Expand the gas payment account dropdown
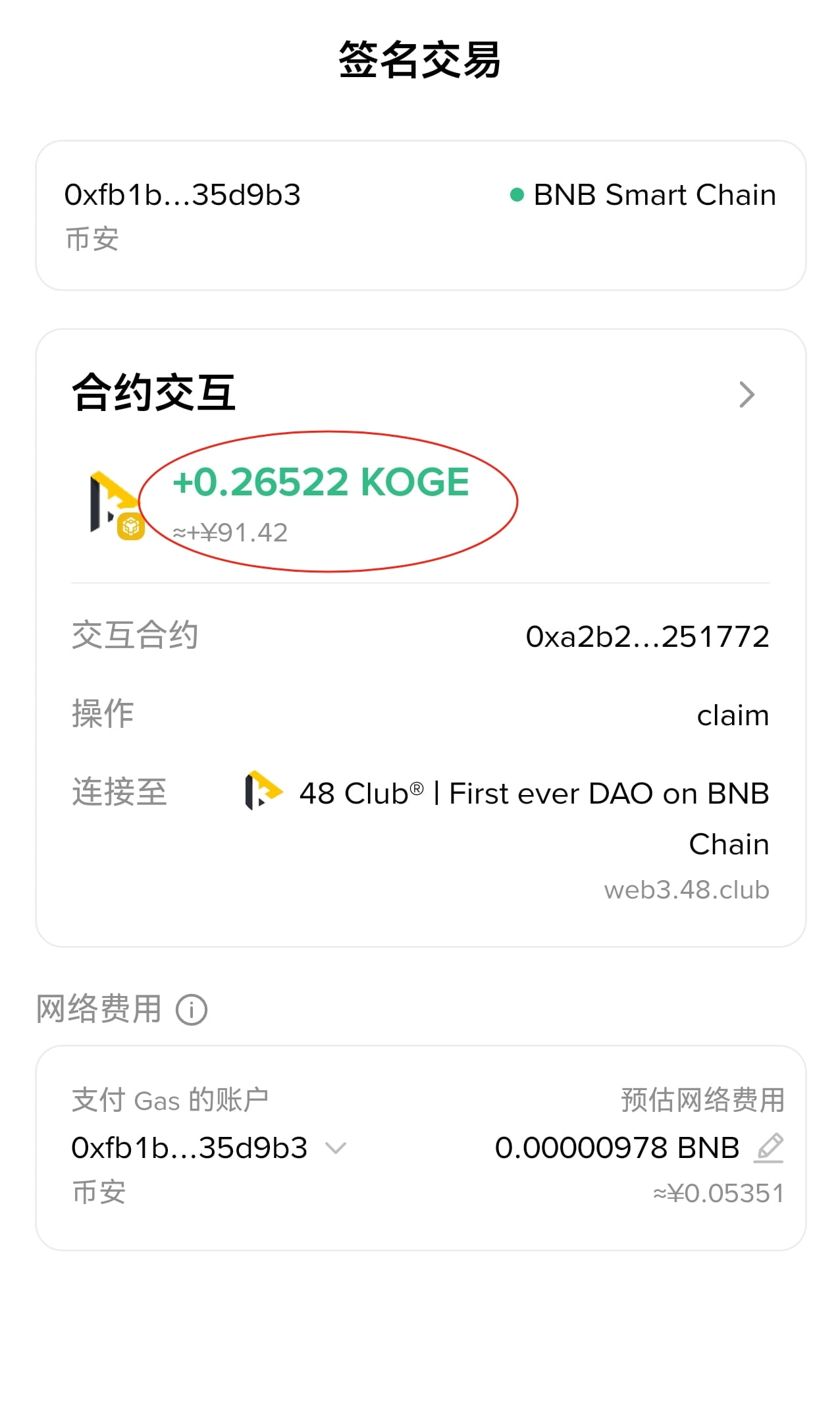The width and height of the screenshot is (840, 1405). [336, 1148]
